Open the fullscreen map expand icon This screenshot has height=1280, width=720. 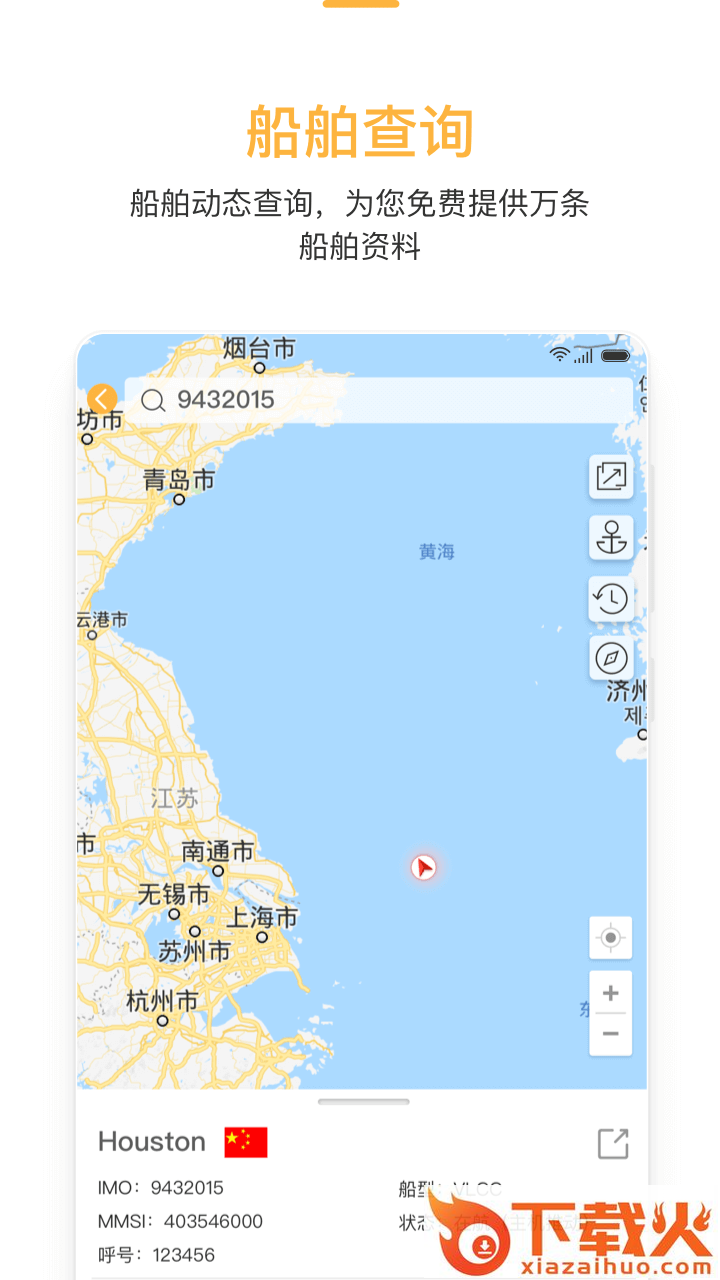click(x=610, y=477)
